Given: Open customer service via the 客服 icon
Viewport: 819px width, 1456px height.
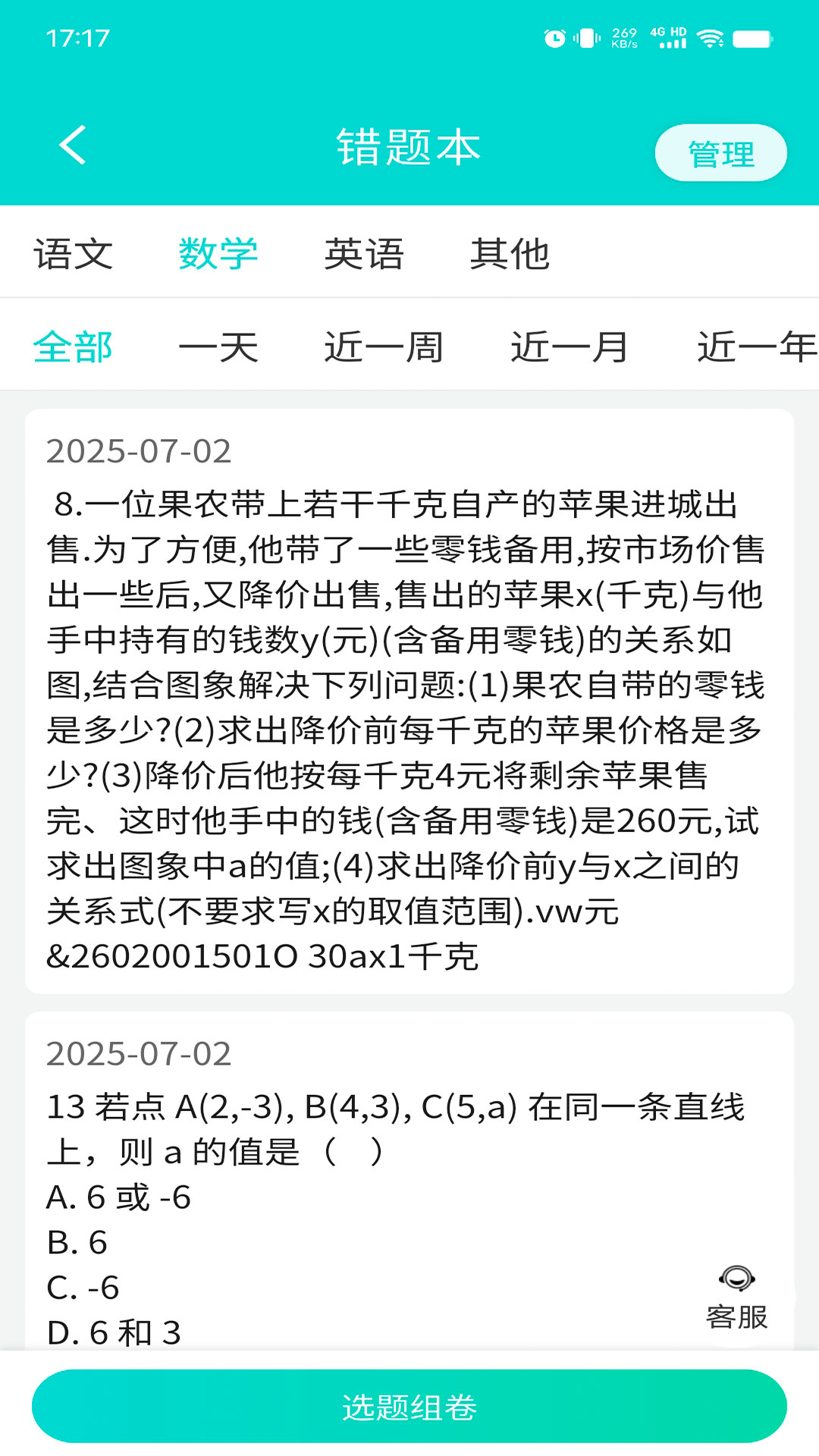Looking at the screenshot, I should tap(736, 1282).
